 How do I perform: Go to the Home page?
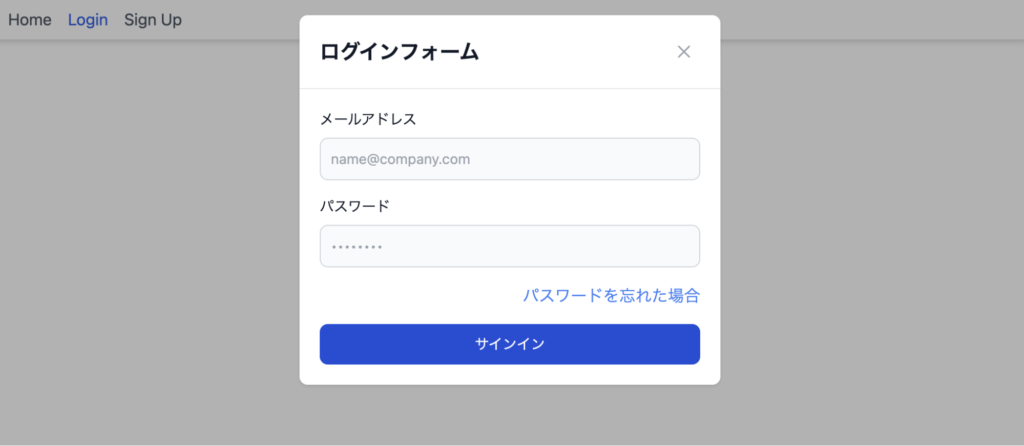click(x=30, y=20)
